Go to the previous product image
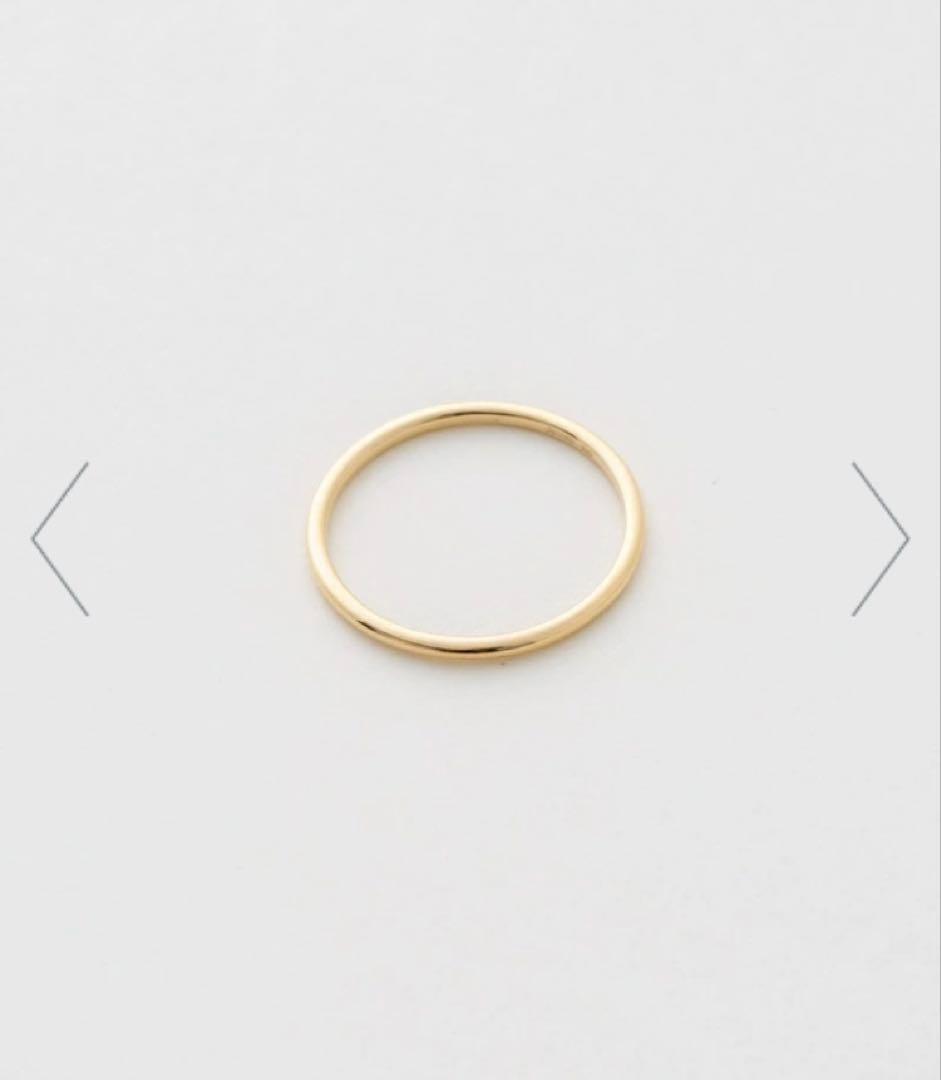Image resolution: width=941 pixels, height=1080 pixels. tap(60, 538)
